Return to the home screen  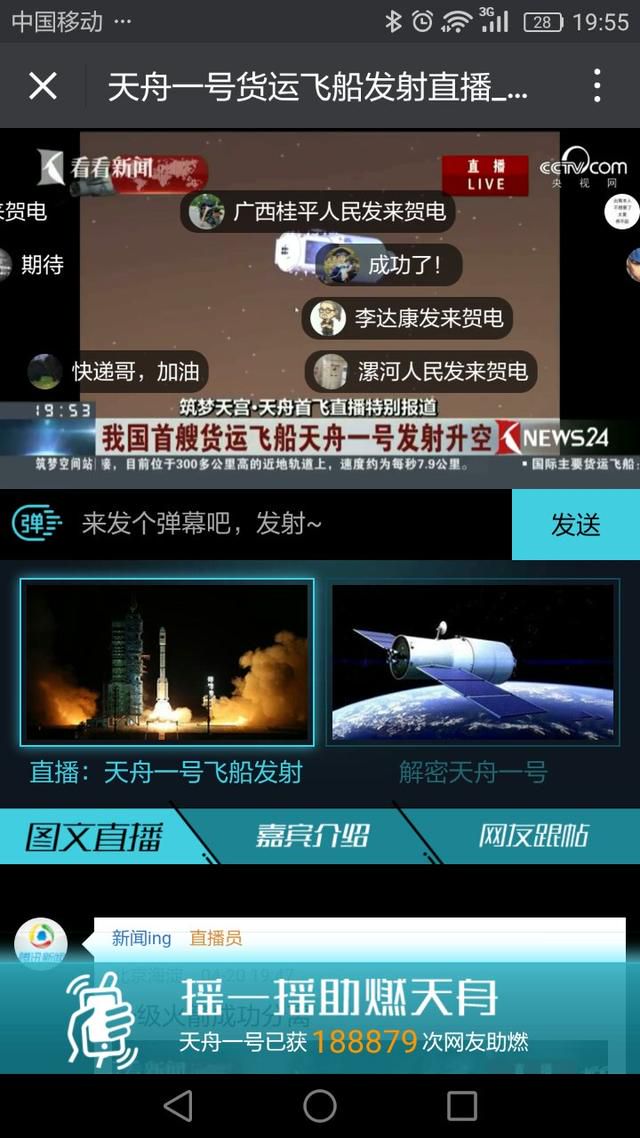click(320, 1106)
